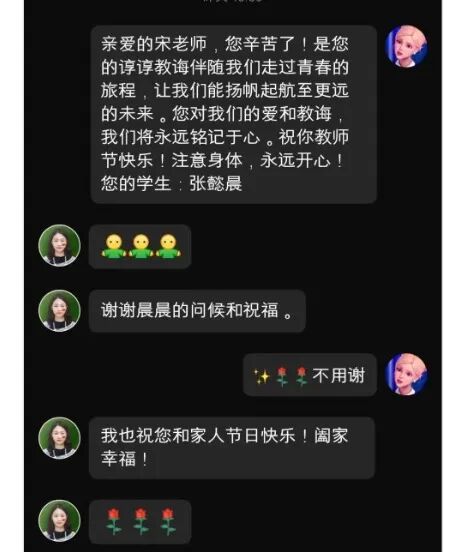Open sender's avatar beside the long 亲爱的宋老师 message
This screenshot has height=552, width=463.
[x=406, y=46]
